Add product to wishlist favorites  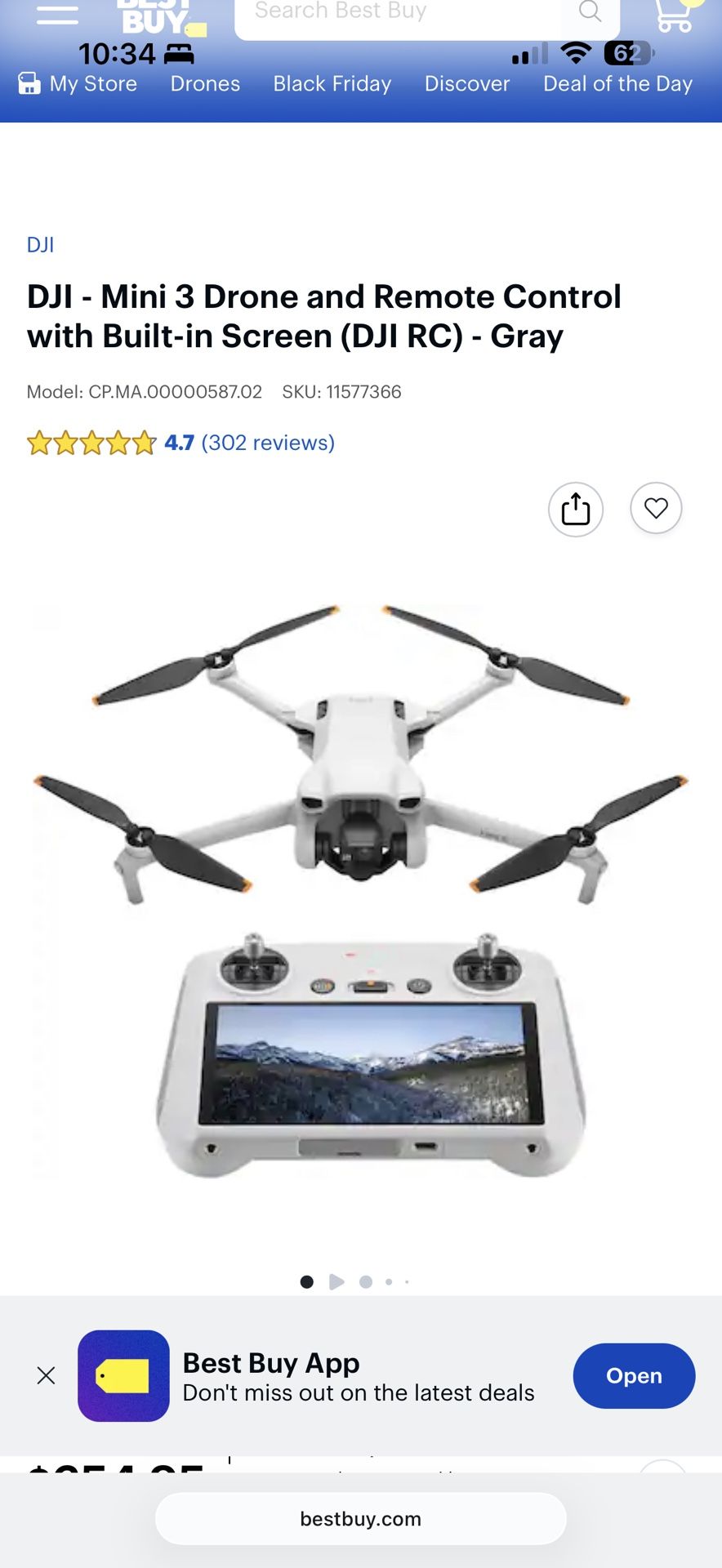point(656,508)
